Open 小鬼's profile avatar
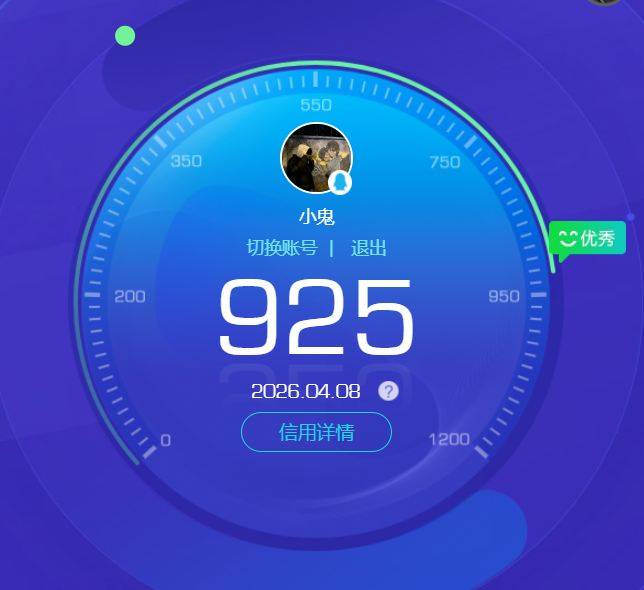 click(x=316, y=158)
